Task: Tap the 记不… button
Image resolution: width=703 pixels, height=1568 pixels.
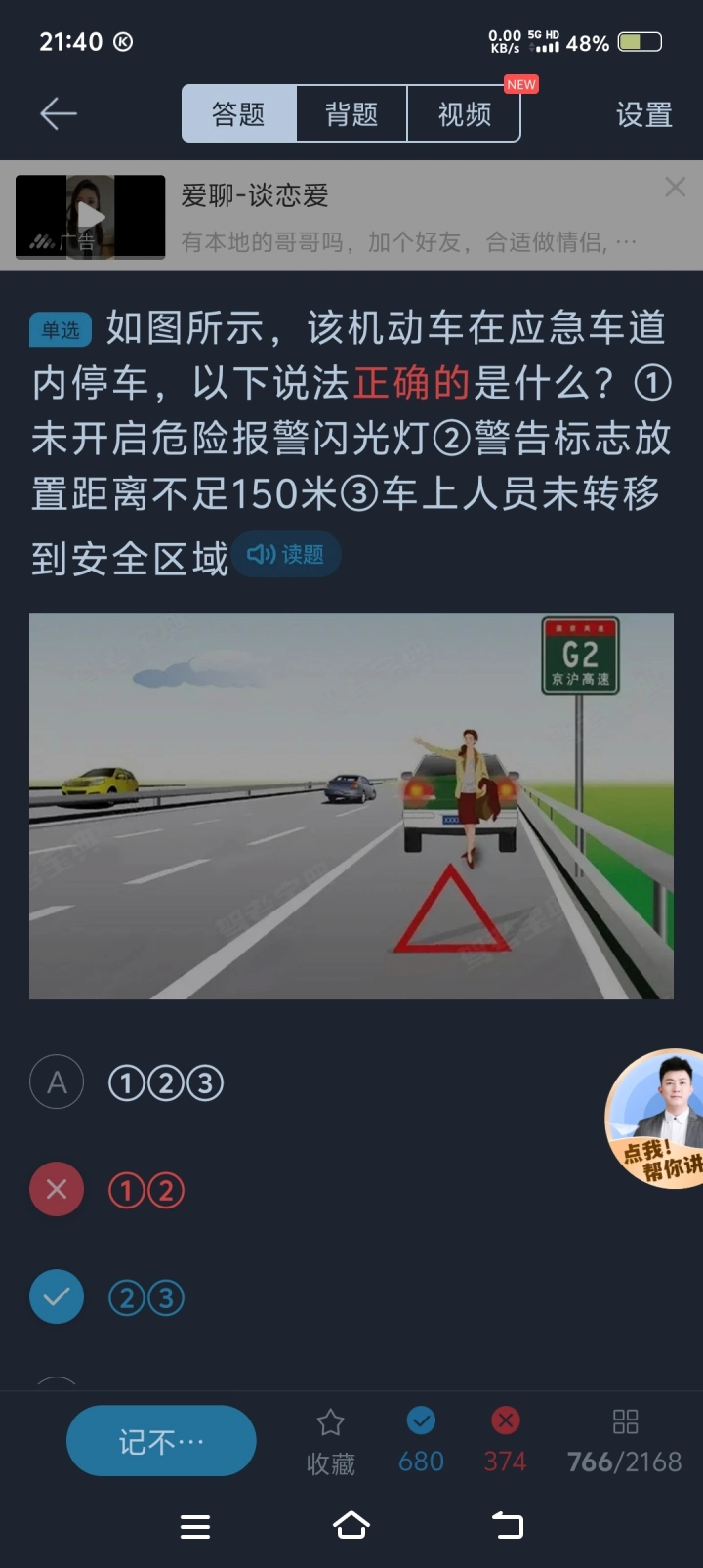Action: point(161,1441)
